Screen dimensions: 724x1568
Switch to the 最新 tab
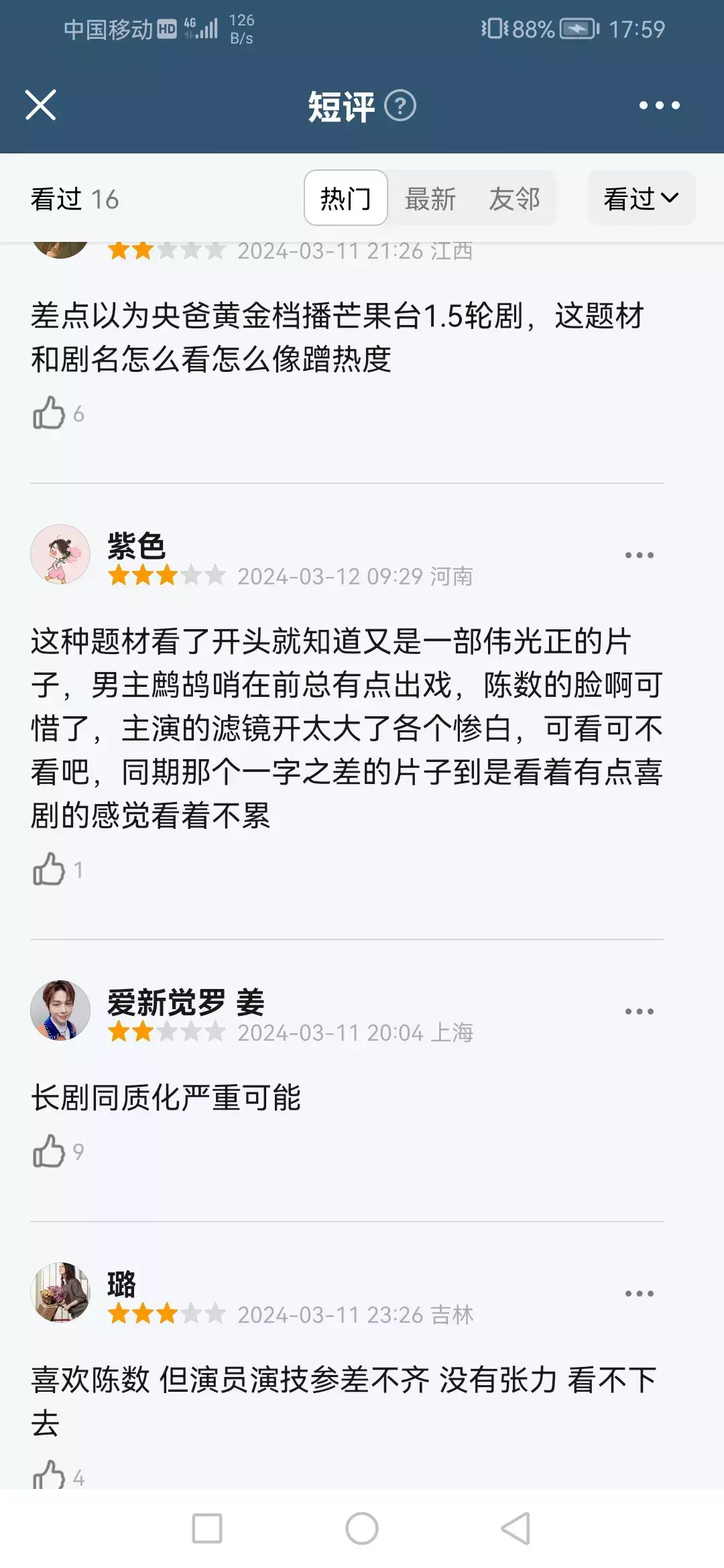(x=430, y=198)
